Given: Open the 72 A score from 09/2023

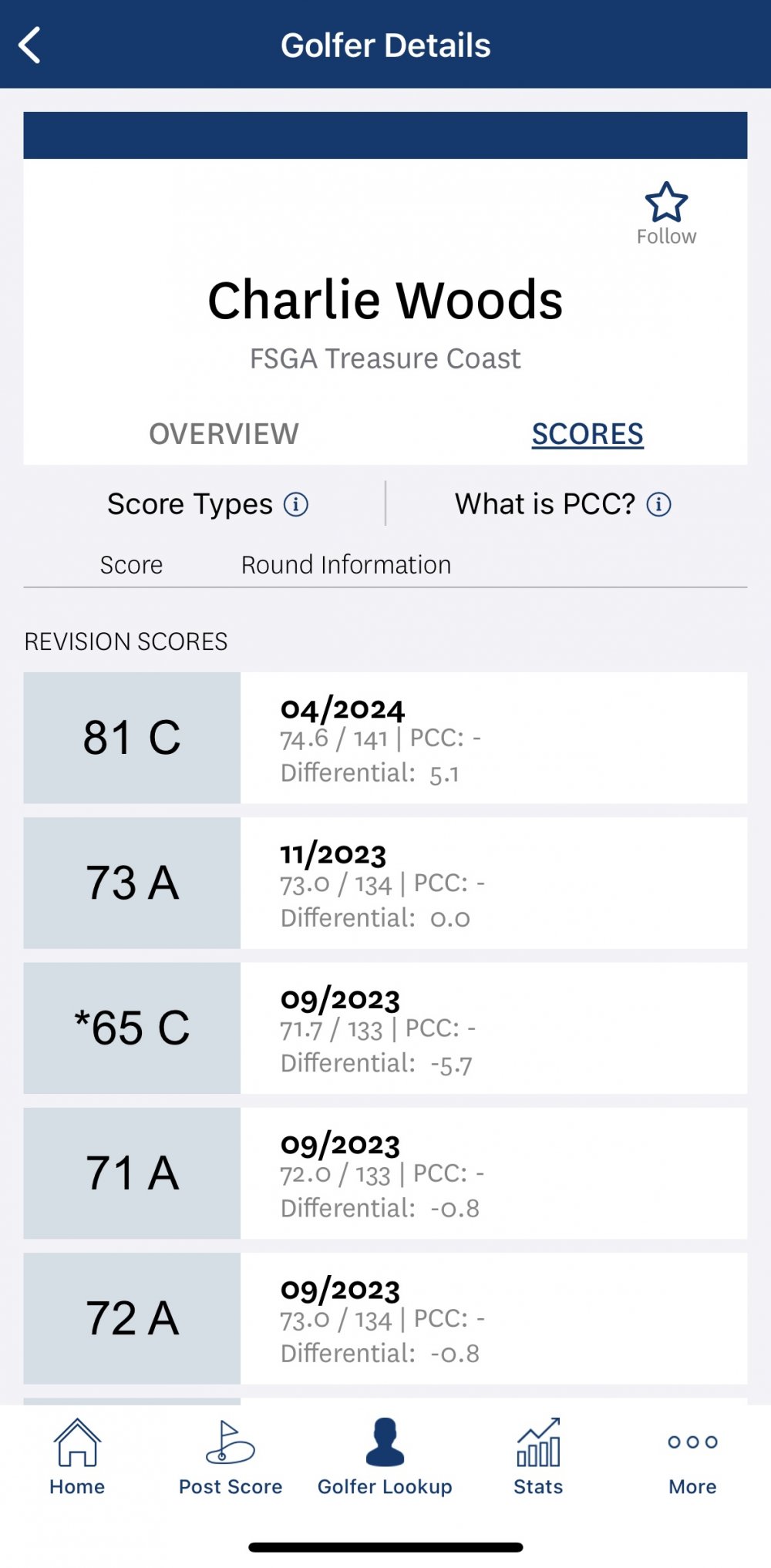Looking at the screenshot, I should click(385, 1317).
